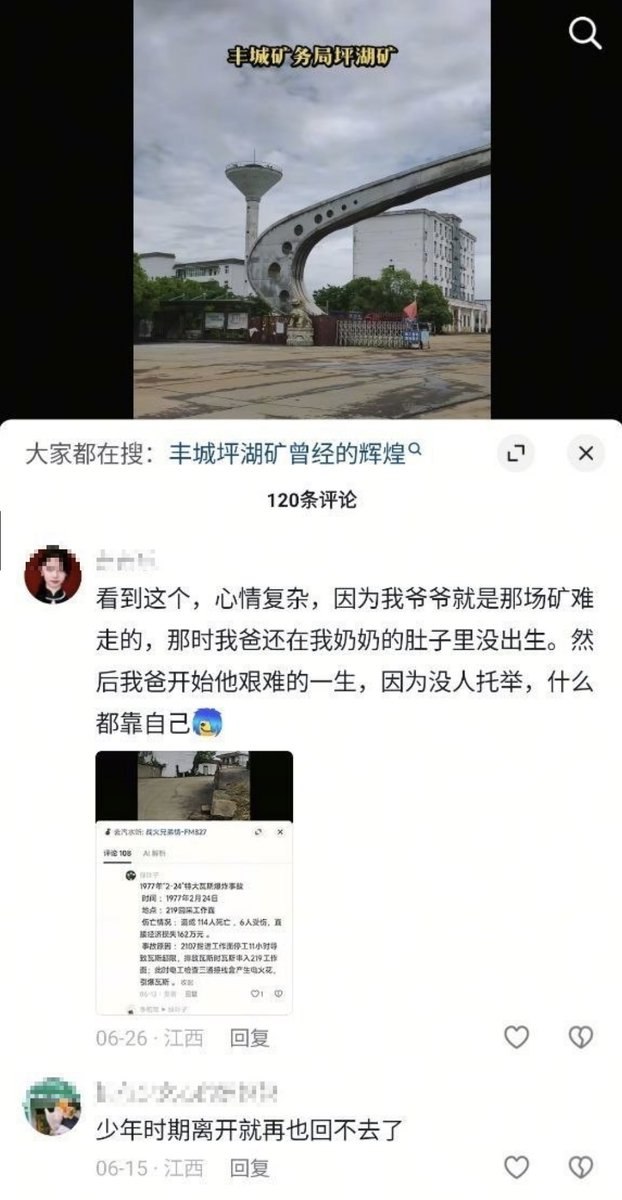Reply to the comment 少年时期离开就再也回不去了
622x1200 pixels.
coord(250,1168)
